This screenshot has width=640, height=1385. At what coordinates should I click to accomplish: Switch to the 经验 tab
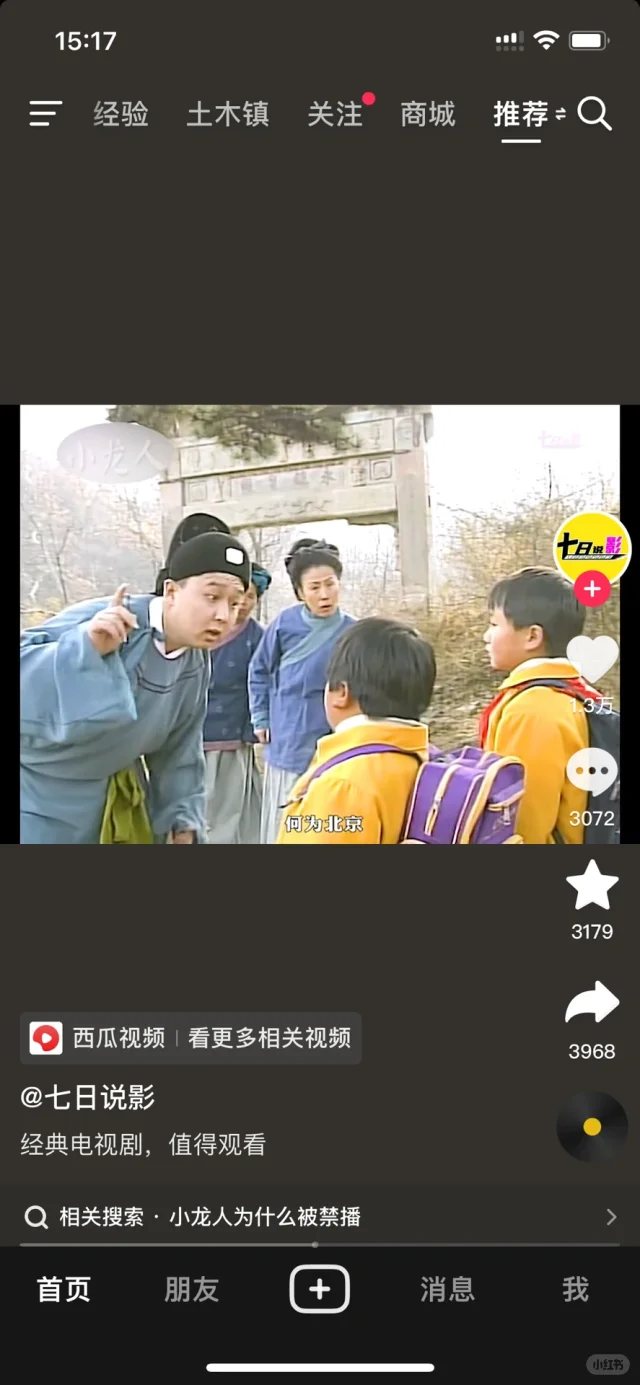(x=121, y=114)
